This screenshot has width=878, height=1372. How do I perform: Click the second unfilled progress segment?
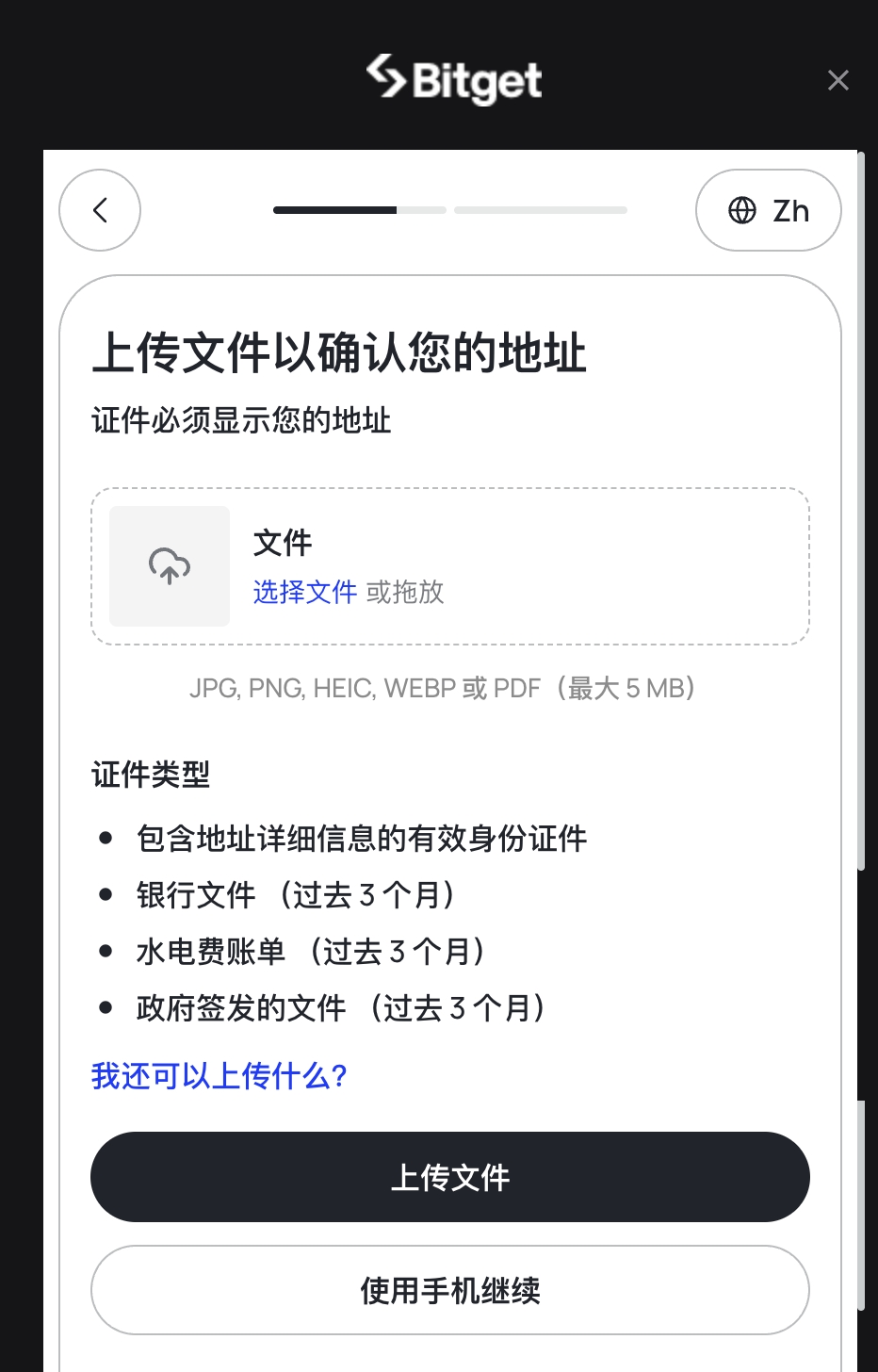coord(540,210)
